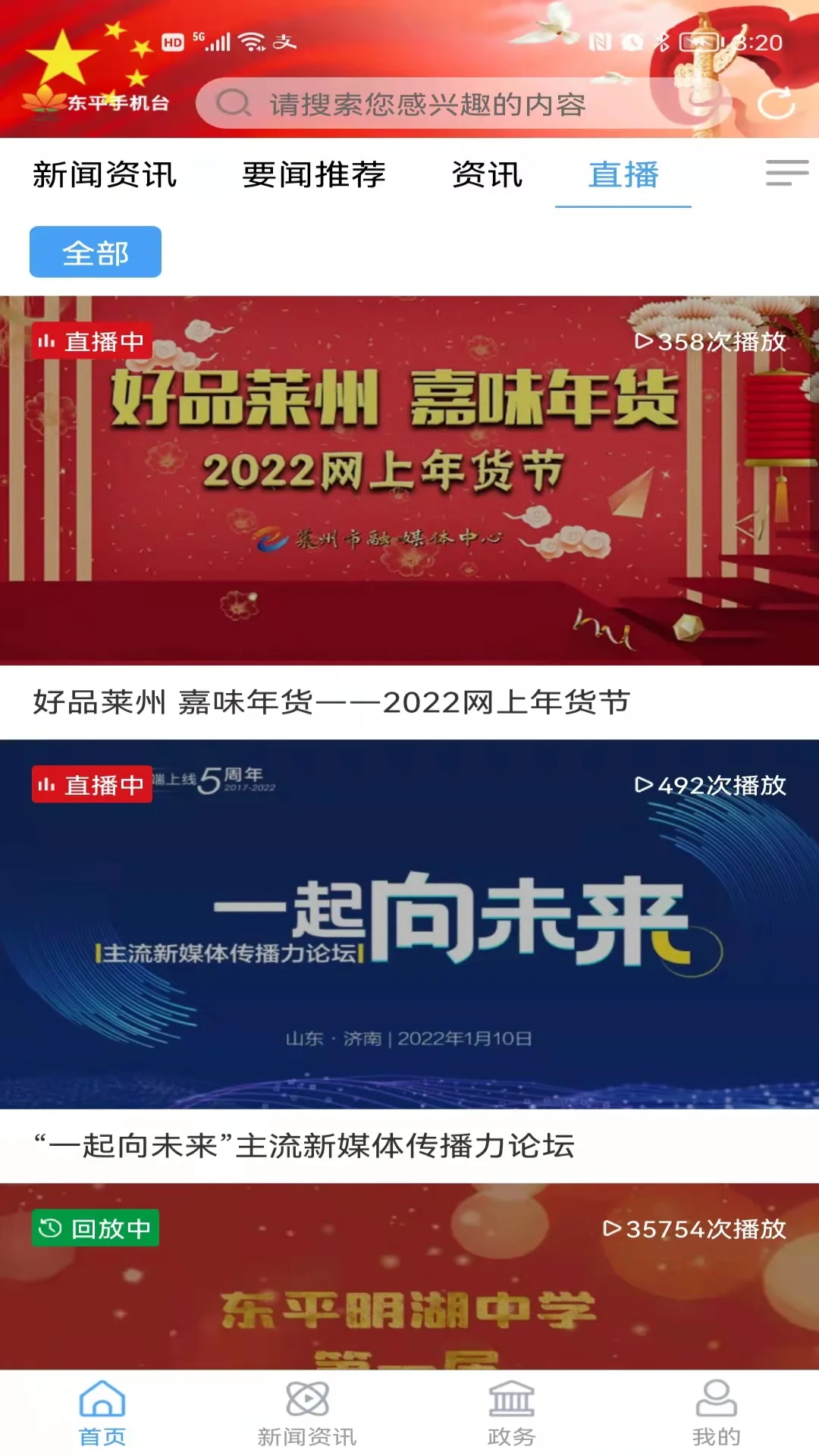Switch to the 要闻推荐 tab
This screenshot has height=1456, width=819.
pyautogui.click(x=314, y=174)
